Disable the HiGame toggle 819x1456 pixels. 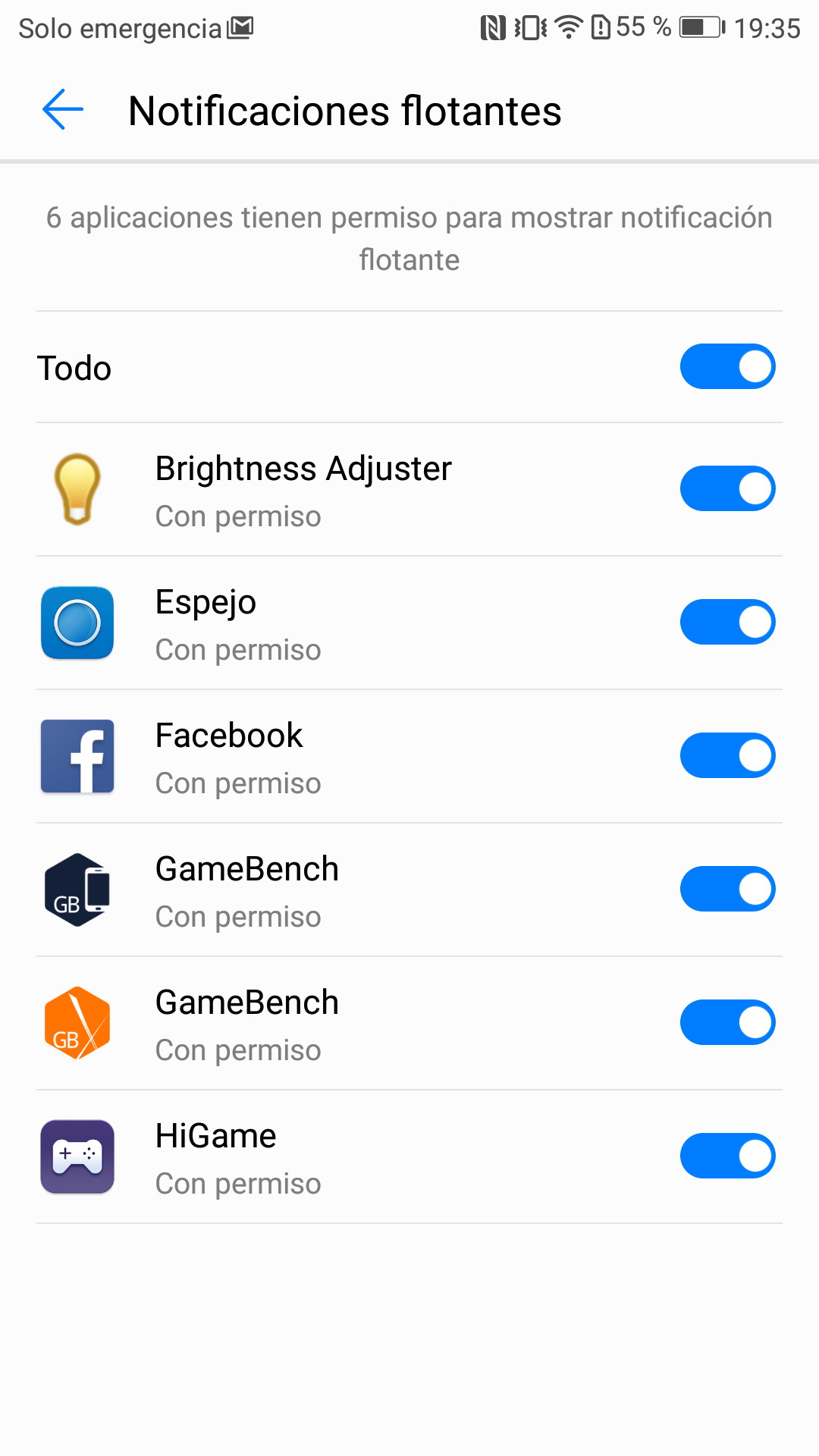(727, 1156)
